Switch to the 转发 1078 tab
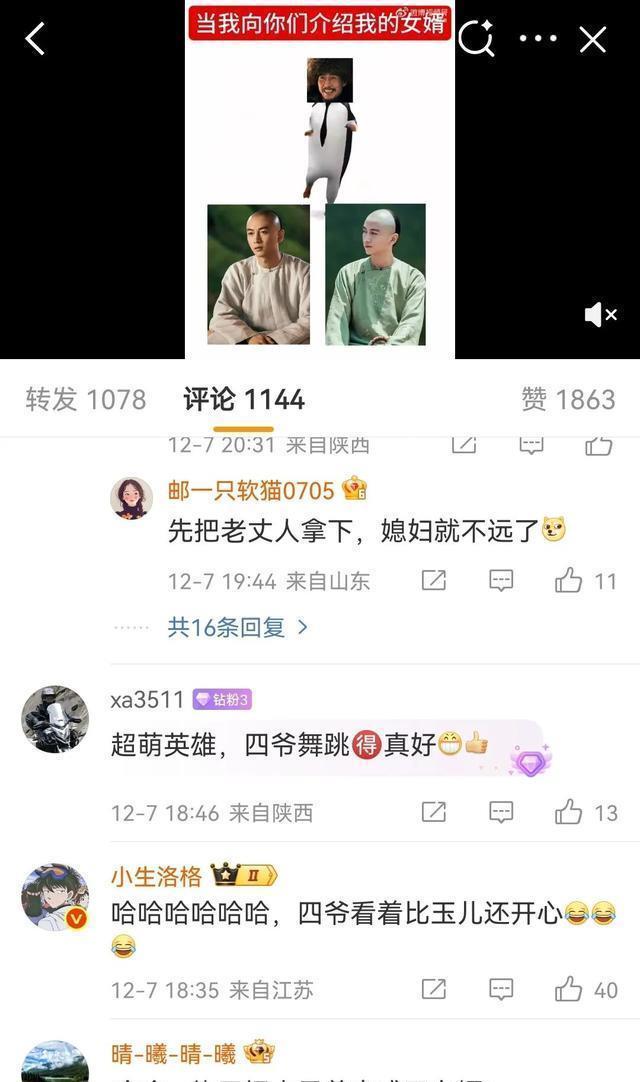 [85, 400]
